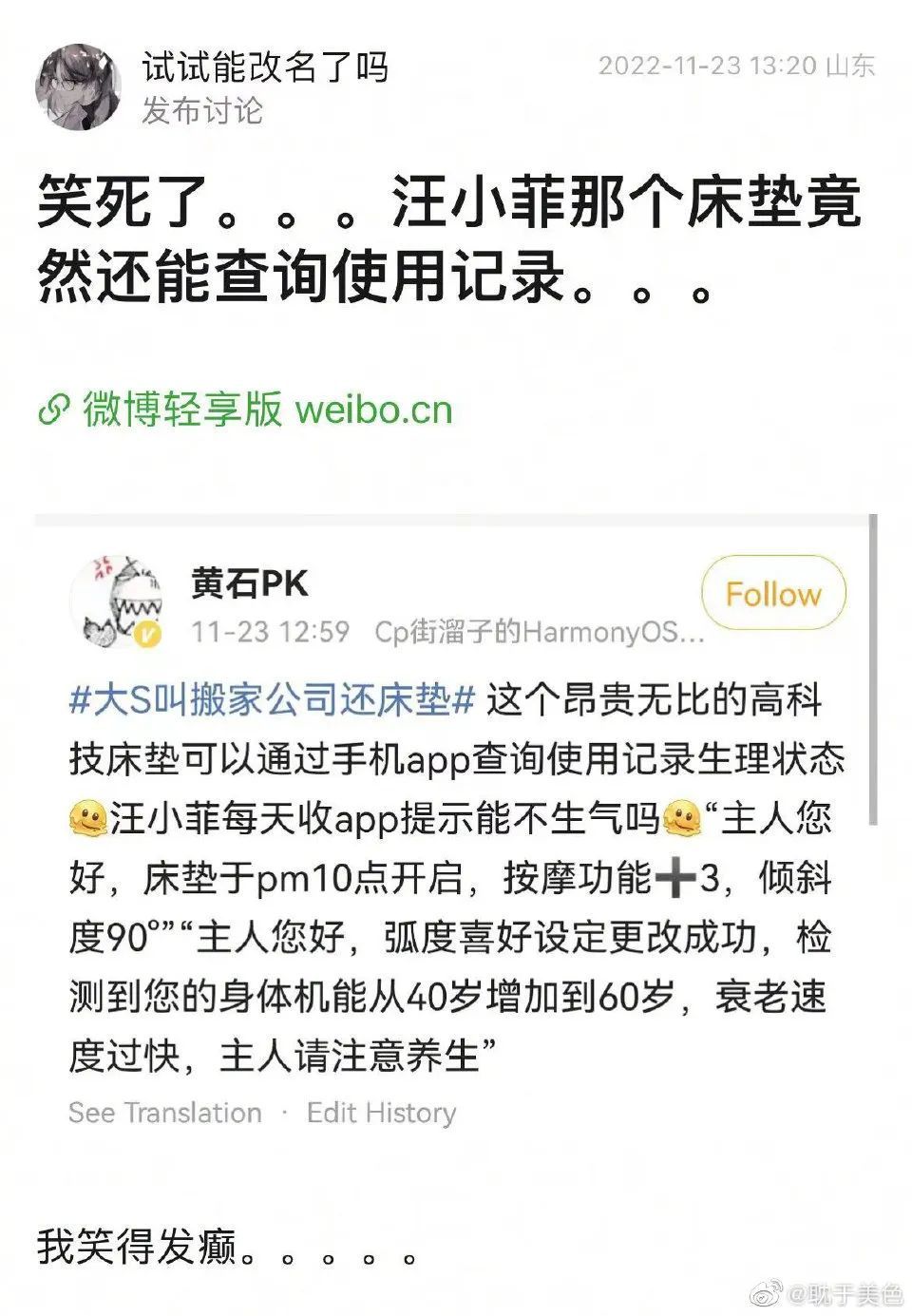Open the poster's avatar at the top
This screenshot has width=912, height=1316.
point(79,86)
